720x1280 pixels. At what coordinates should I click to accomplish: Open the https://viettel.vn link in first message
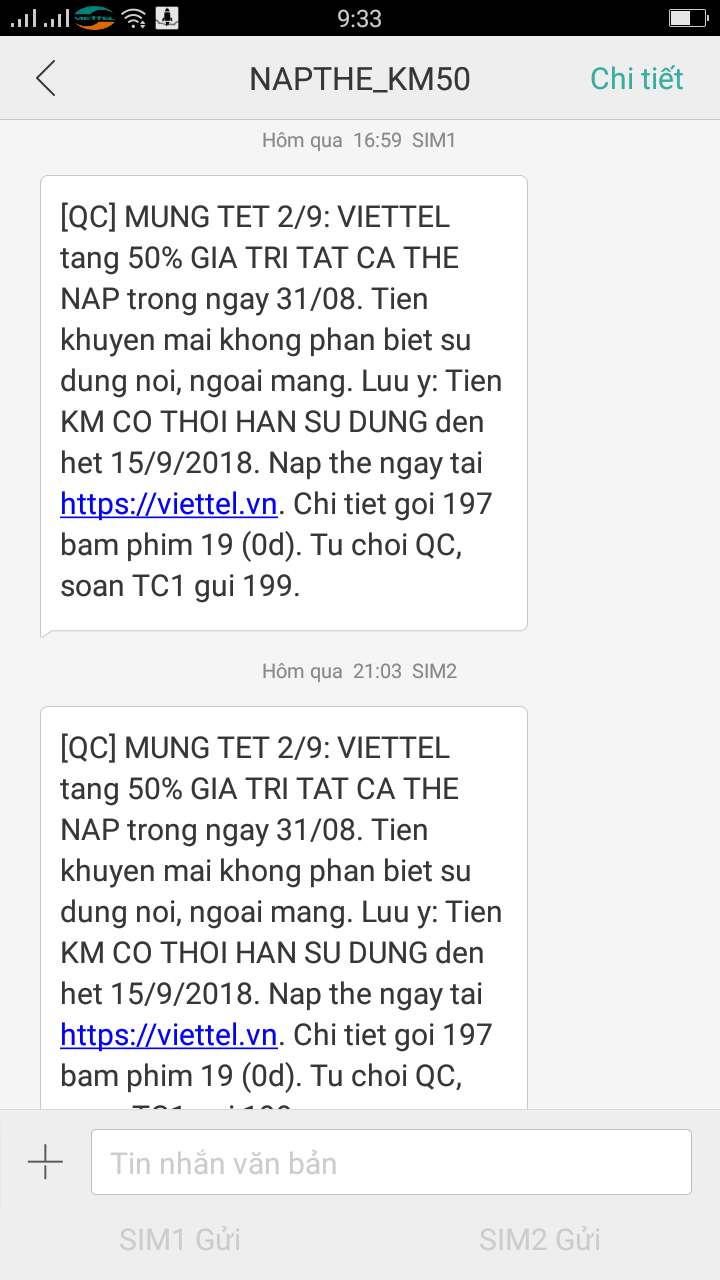(x=168, y=503)
